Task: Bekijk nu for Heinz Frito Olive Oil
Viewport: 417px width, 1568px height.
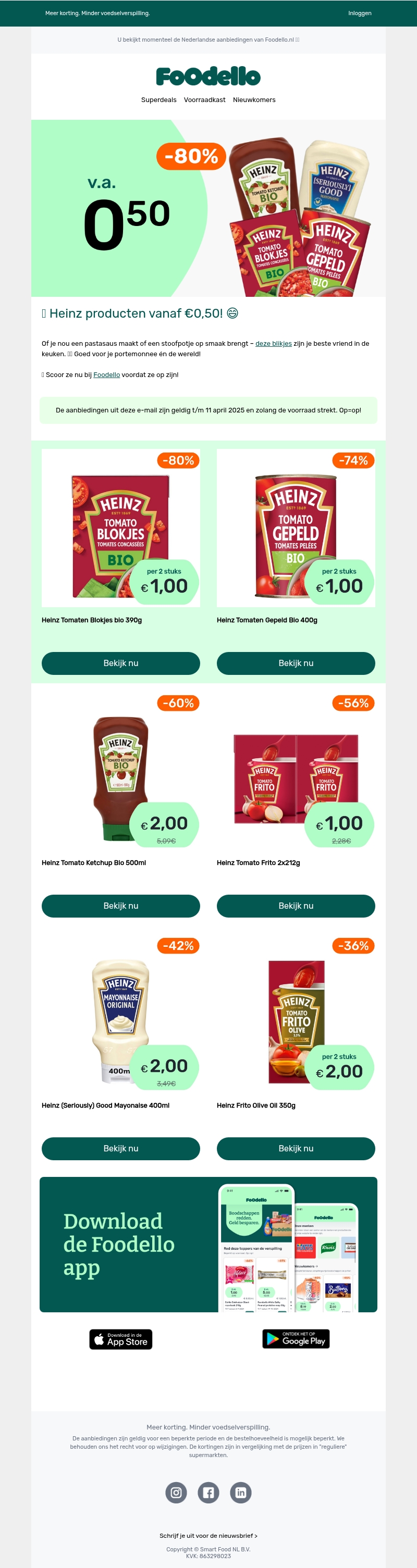Action: tap(296, 1148)
